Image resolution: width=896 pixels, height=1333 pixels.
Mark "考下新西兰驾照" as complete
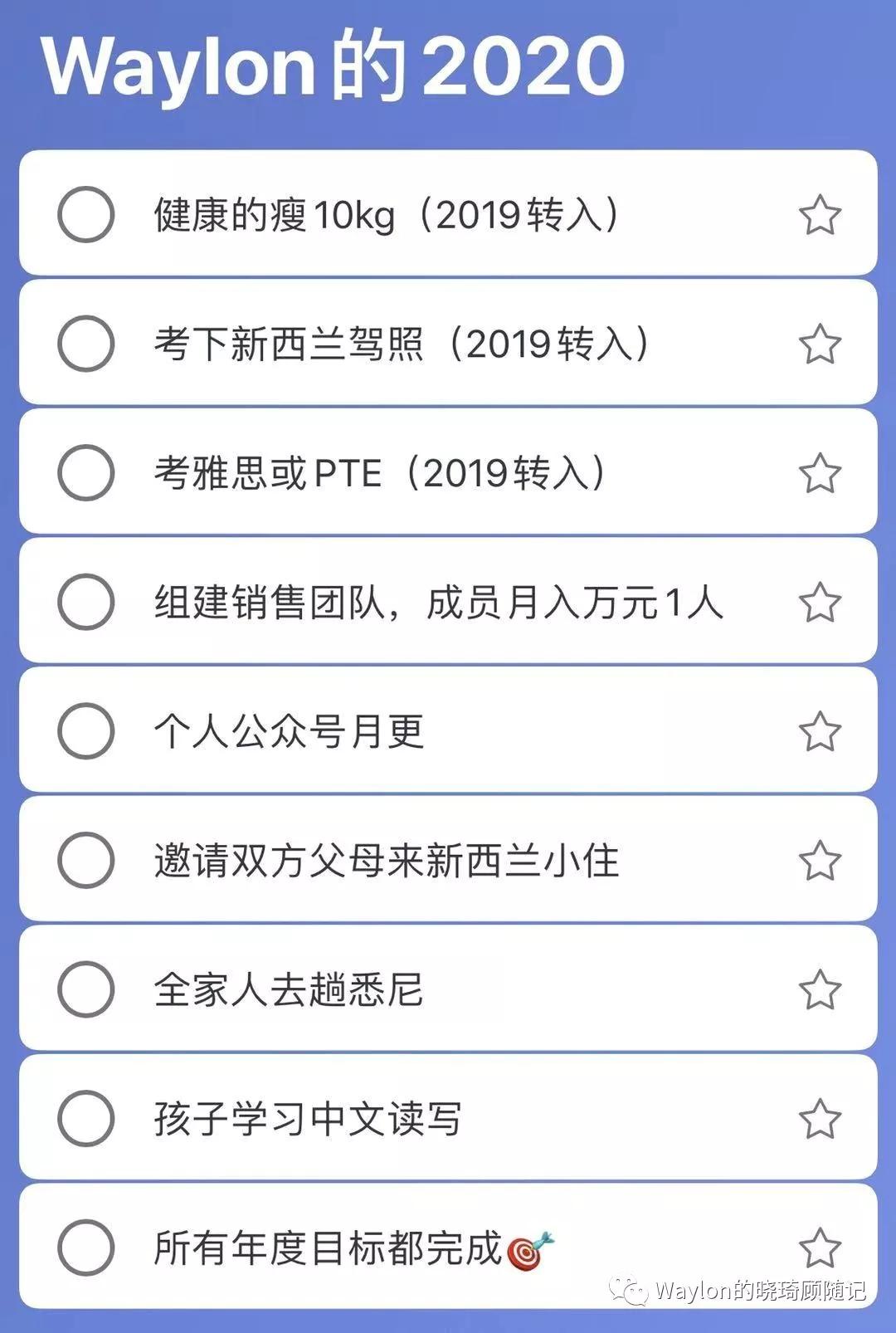click(86, 344)
